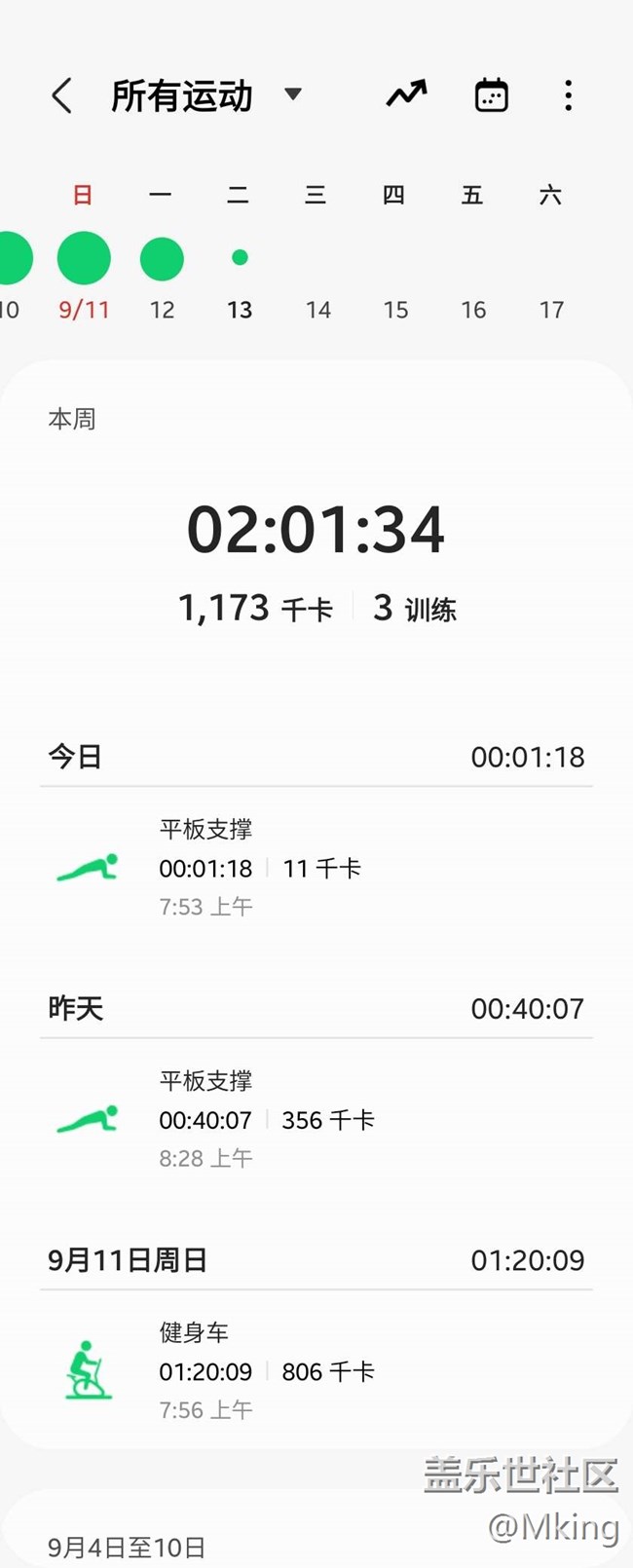Open the trends chart icon
Viewport: 633px width, 1568px height.
406,94
